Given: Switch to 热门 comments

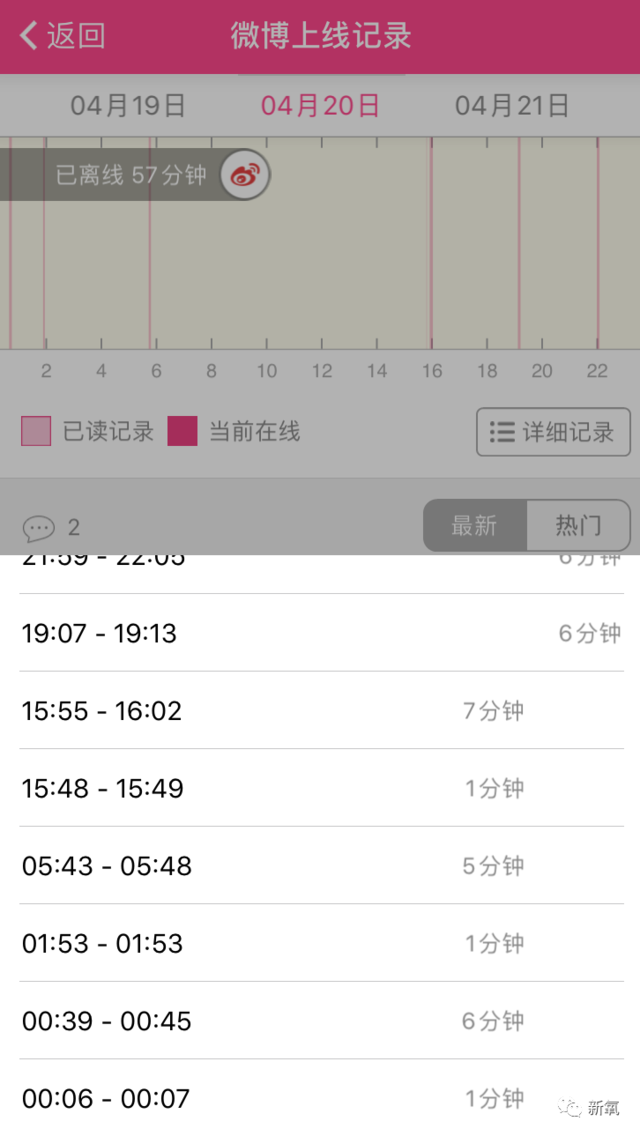Looking at the screenshot, I should pyautogui.click(x=578, y=525).
